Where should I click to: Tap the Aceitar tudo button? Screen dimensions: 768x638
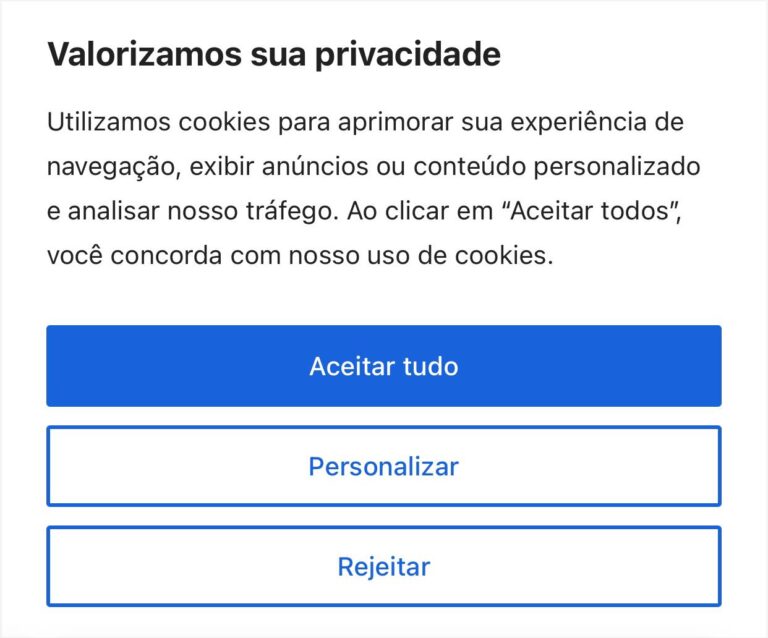[383, 366]
